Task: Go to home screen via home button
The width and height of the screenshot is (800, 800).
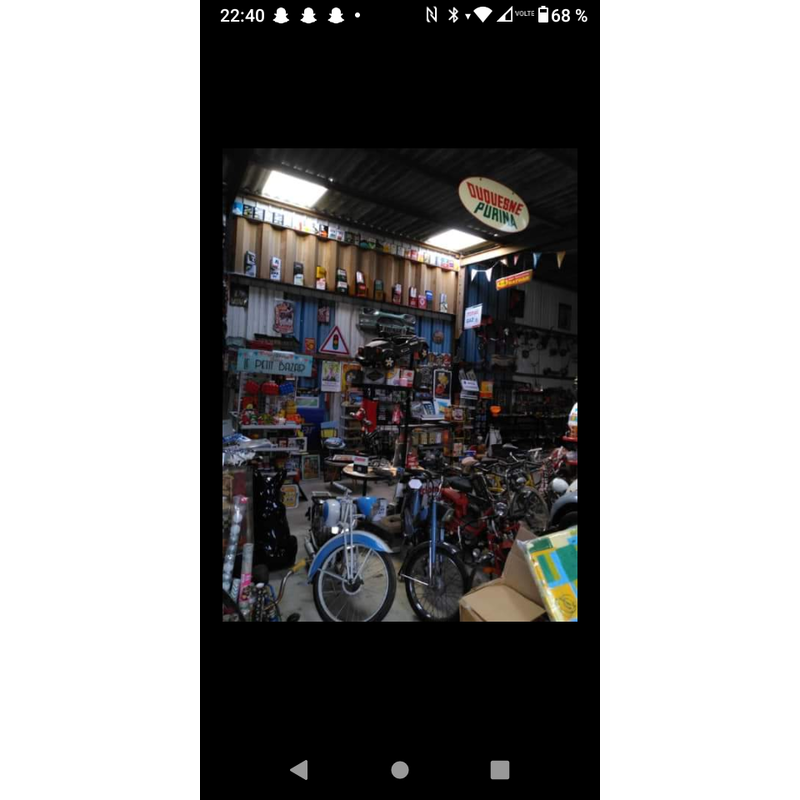Action: (400, 769)
